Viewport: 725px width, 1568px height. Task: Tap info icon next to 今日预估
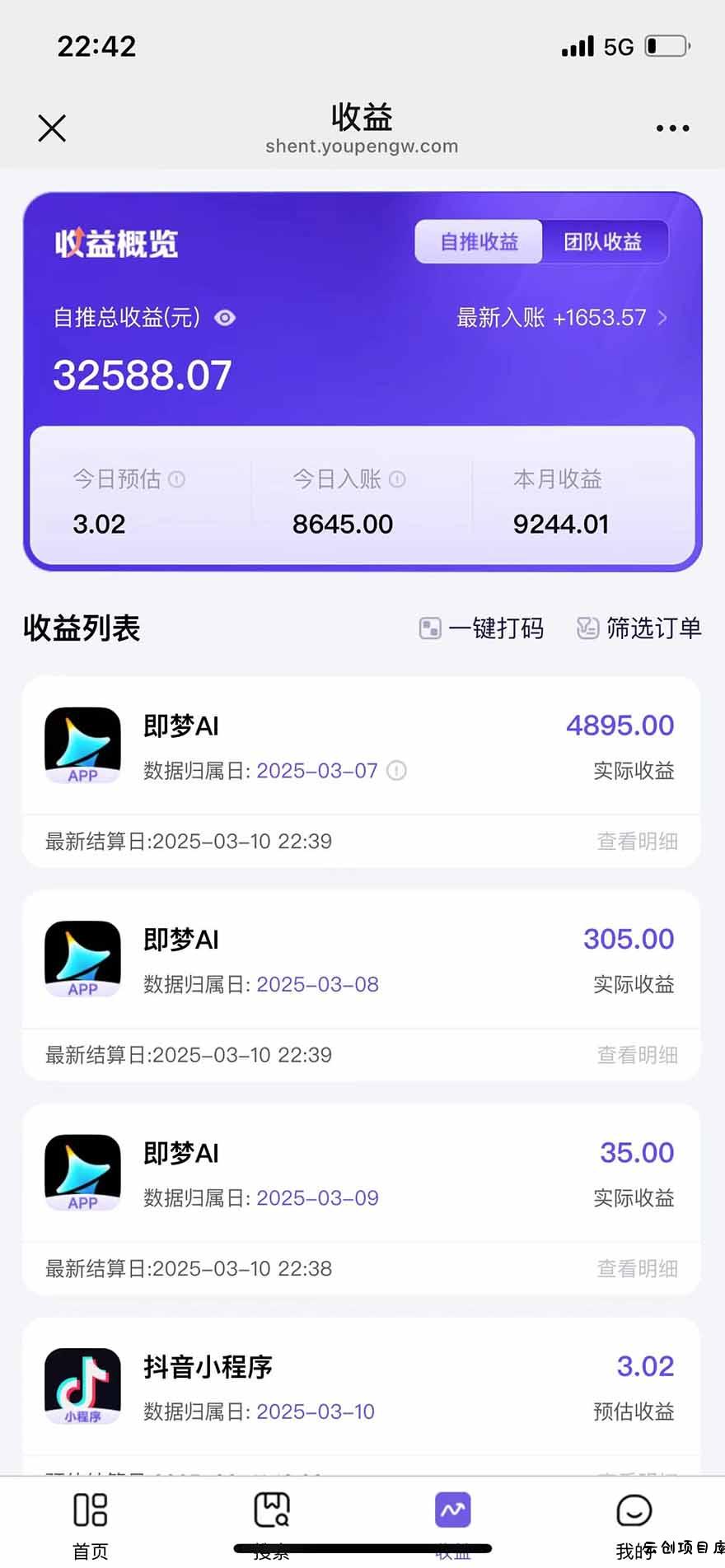tap(178, 479)
